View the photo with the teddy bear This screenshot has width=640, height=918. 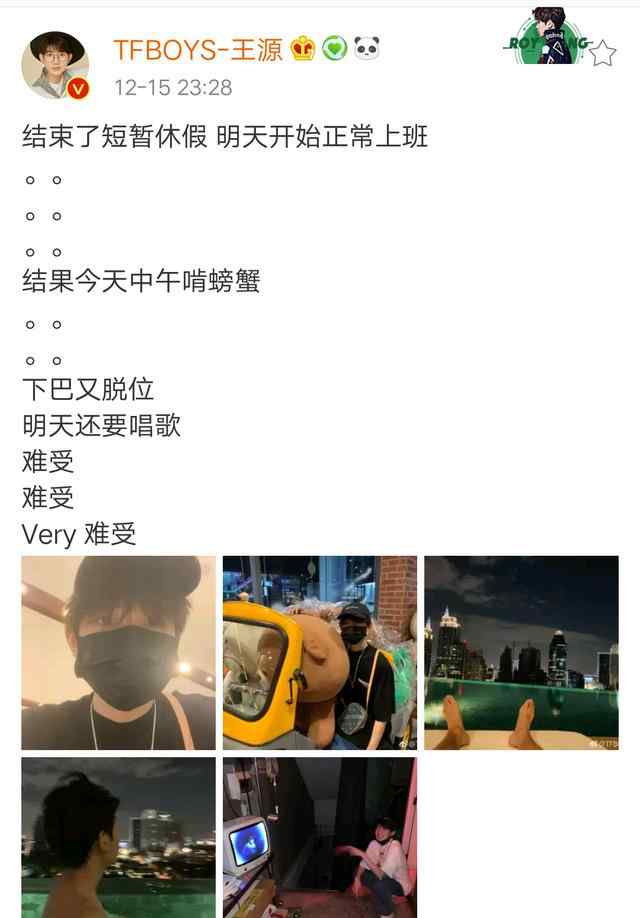319,652
